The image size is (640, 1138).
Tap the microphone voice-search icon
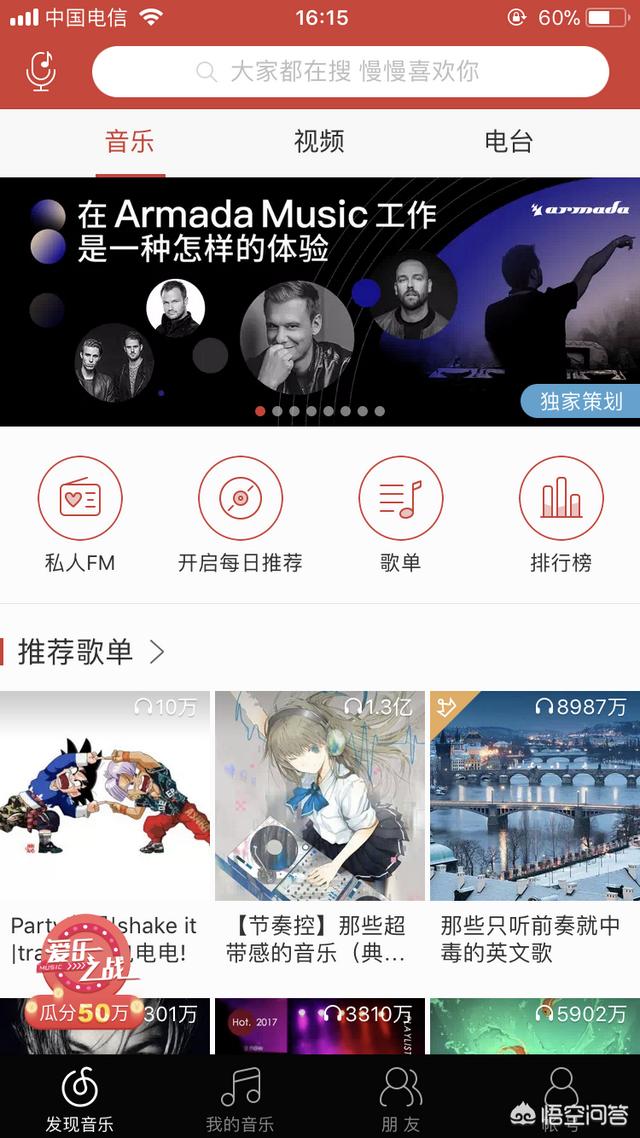41,72
